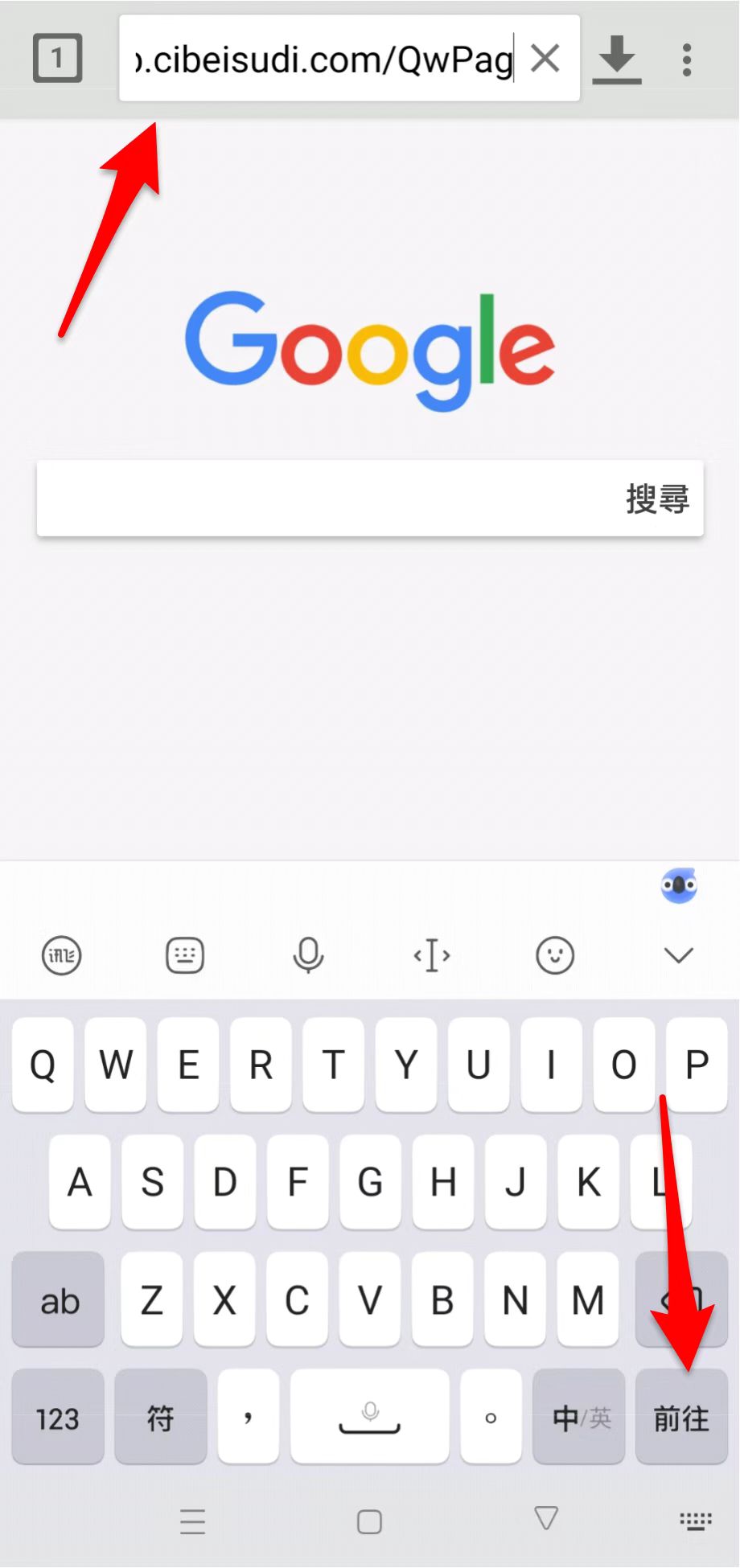Open the browser overflow menu
The image size is (740, 1568).
tap(686, 60)
